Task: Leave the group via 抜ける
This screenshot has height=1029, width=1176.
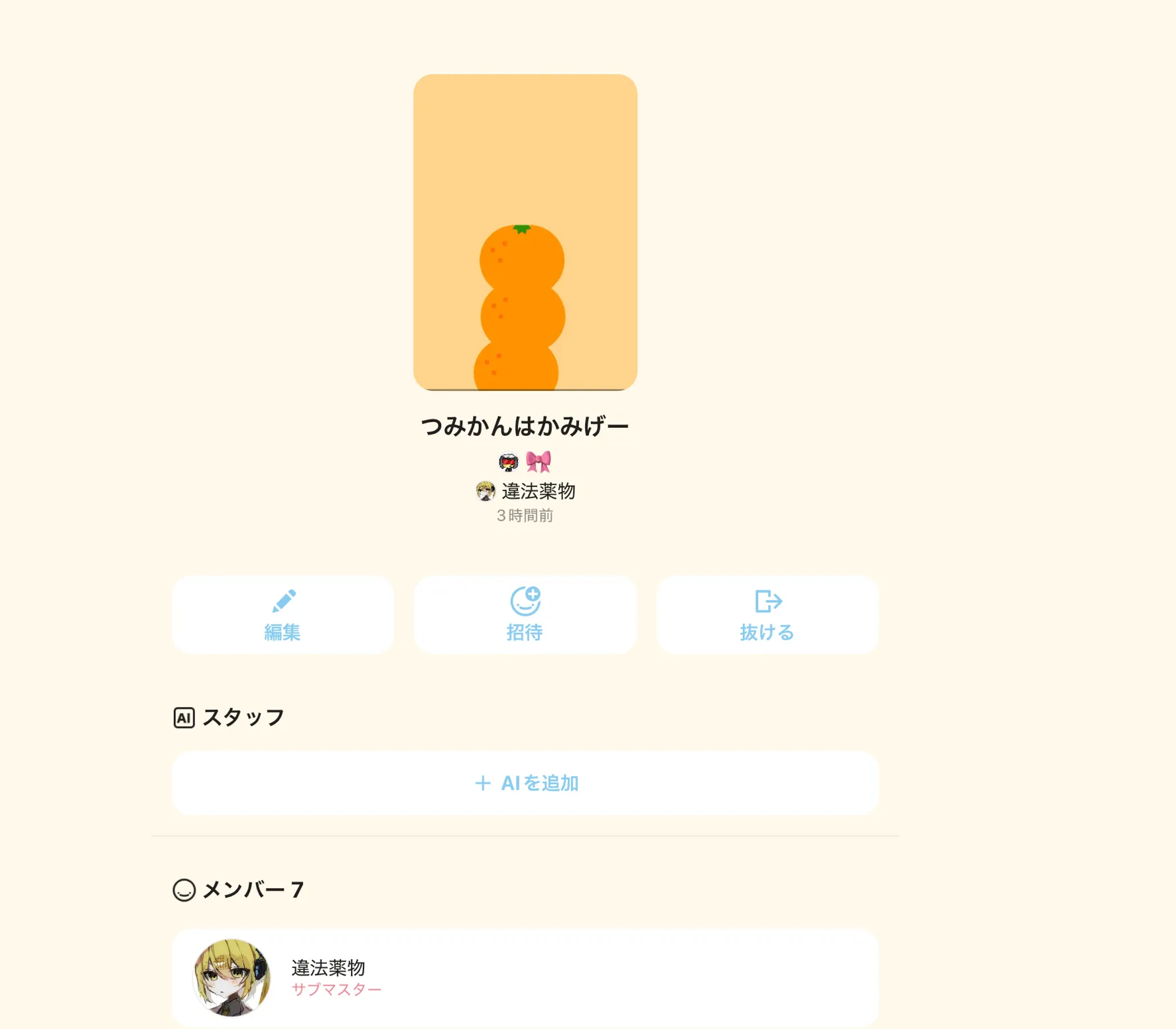Action: point(767,614)
